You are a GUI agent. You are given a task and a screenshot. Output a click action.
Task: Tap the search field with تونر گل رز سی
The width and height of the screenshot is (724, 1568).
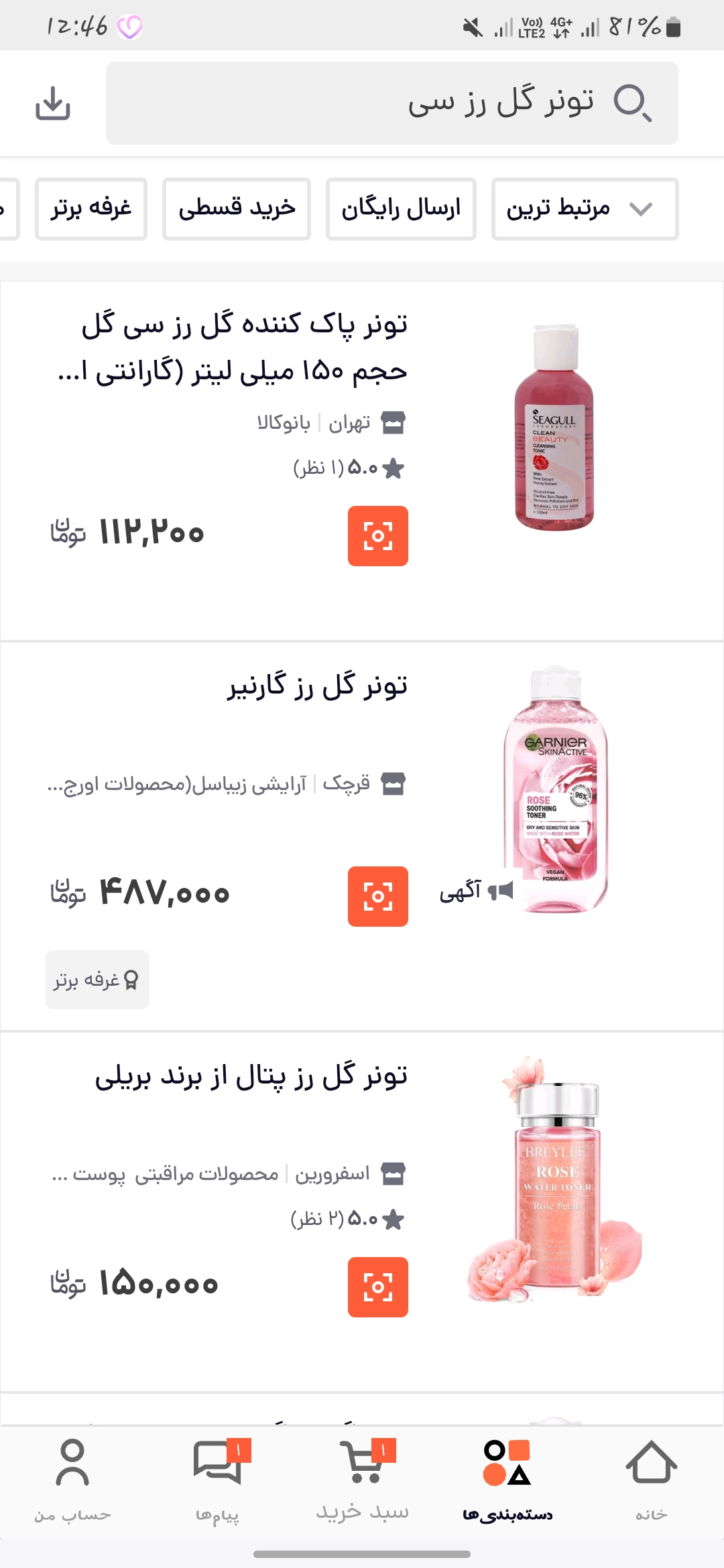tap(391, 103)
